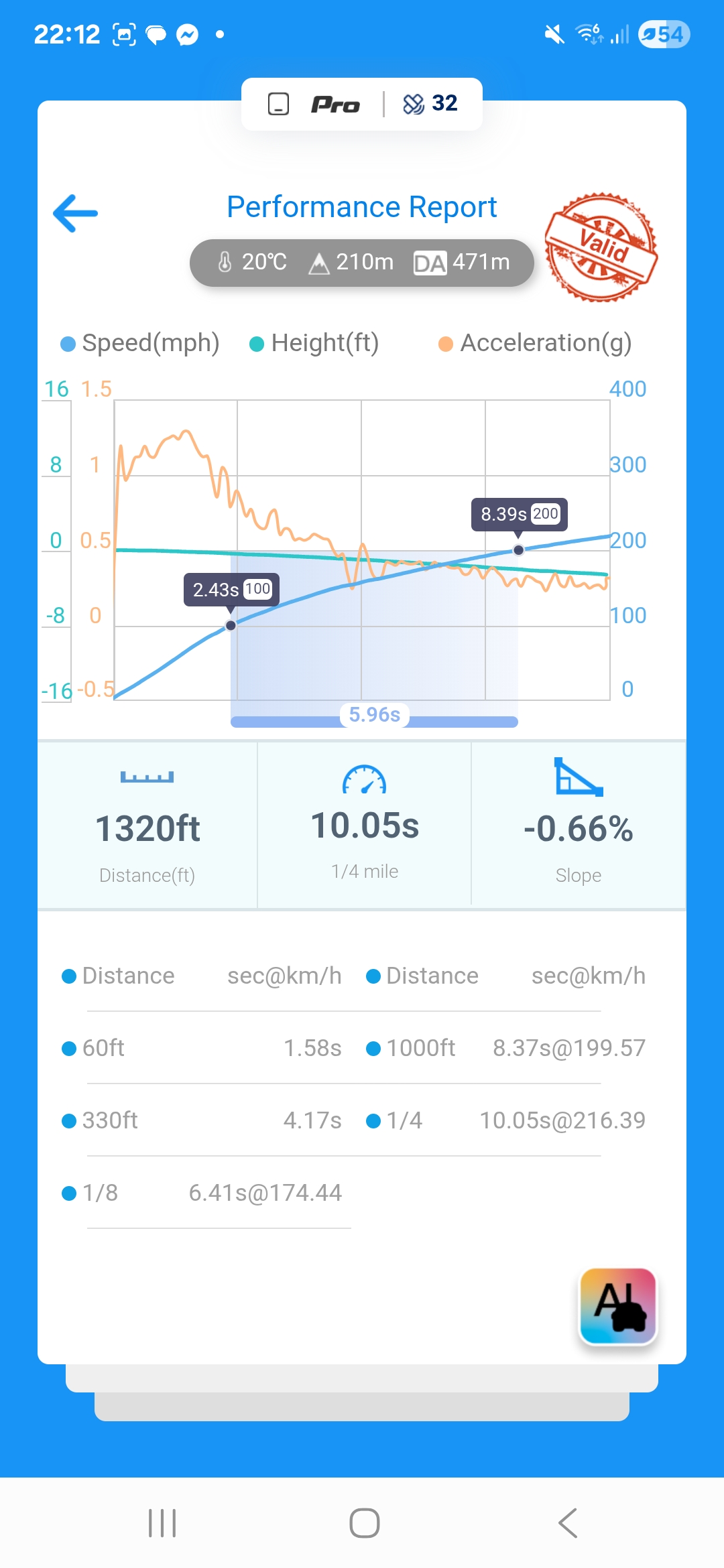Tap the weather and altitude info chip
The image size is (724, 1568).
tap(362, 262)
